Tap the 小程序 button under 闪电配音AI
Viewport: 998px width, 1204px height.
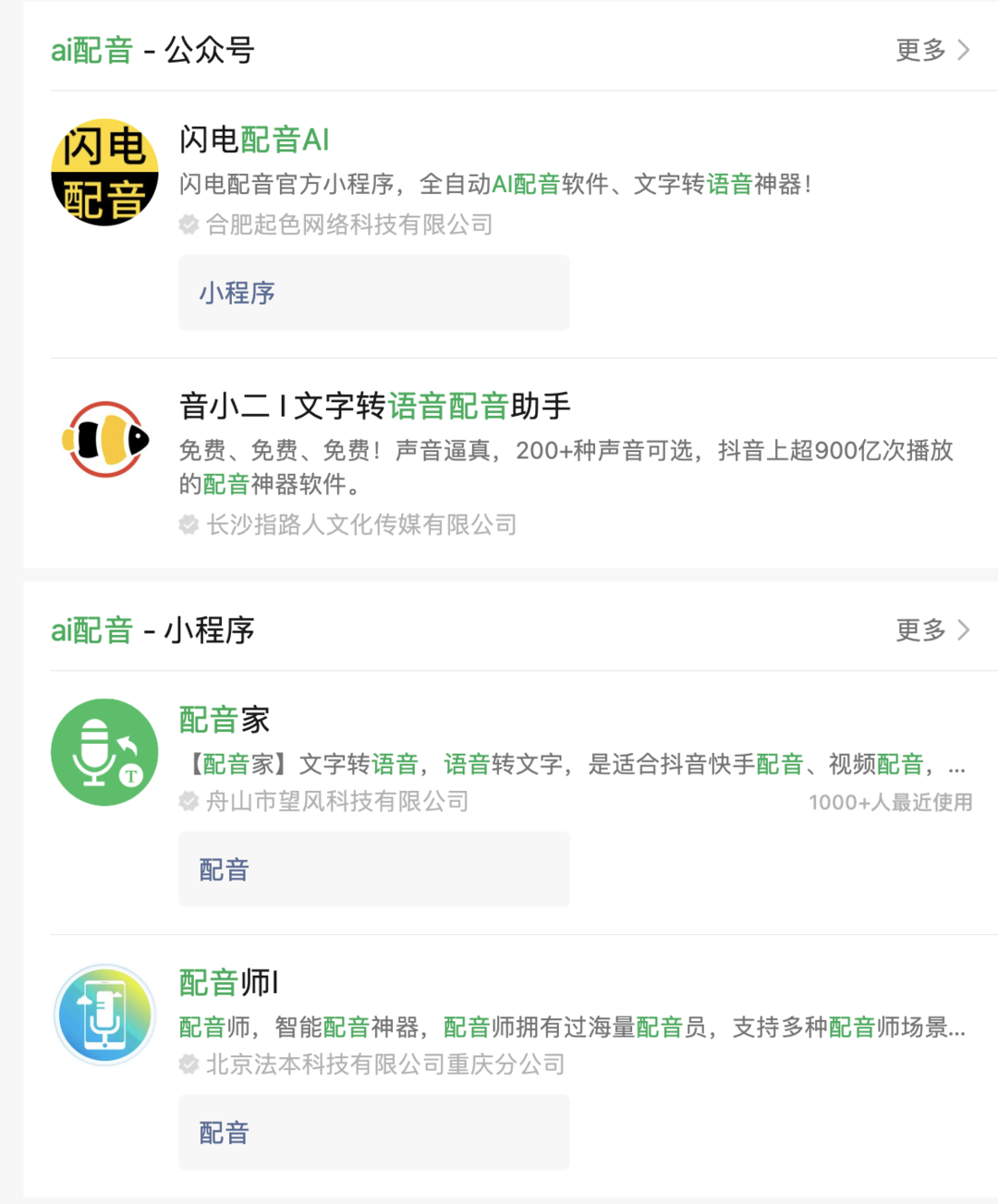click(x=373, y=293)
